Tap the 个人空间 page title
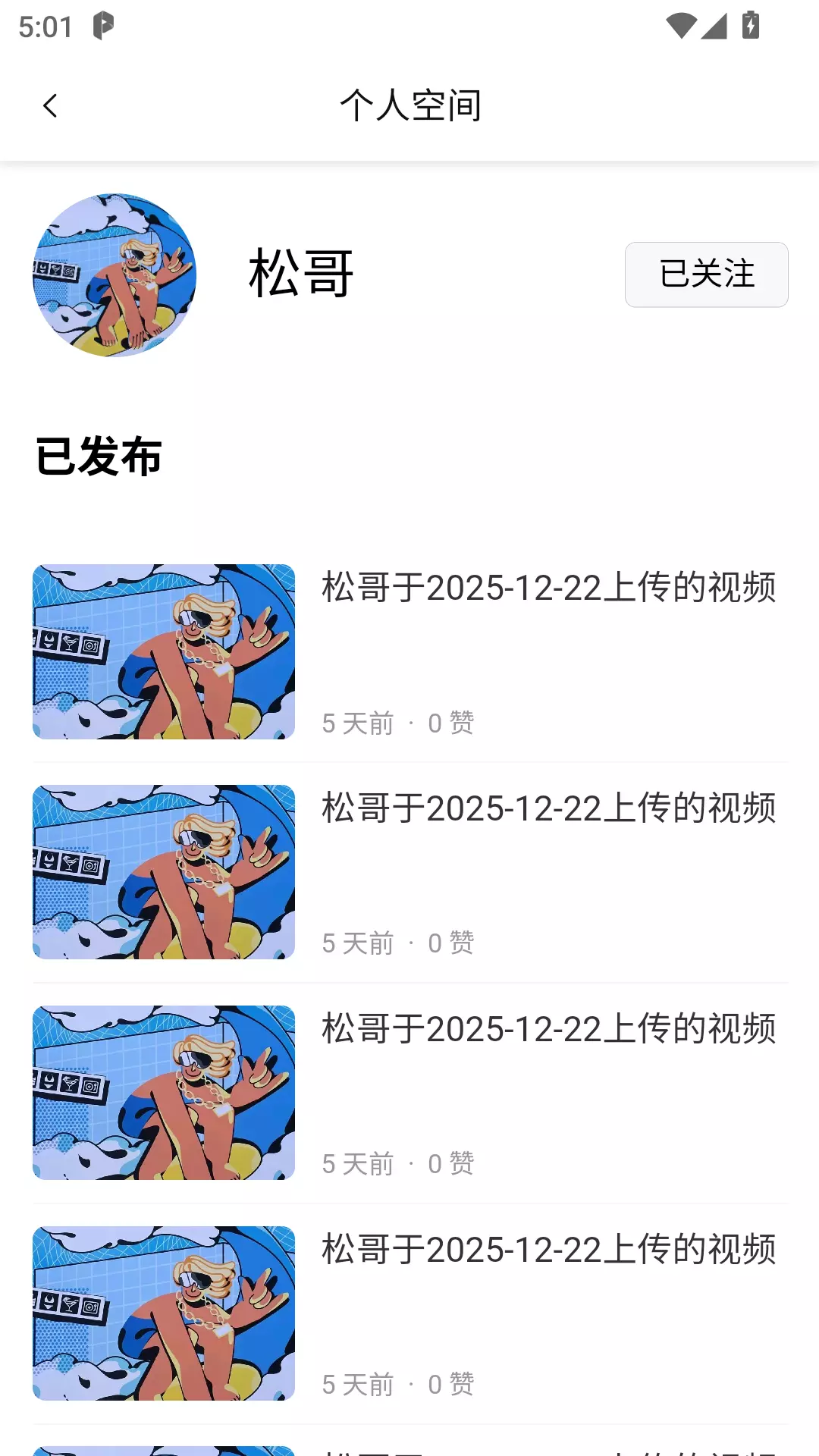Viewport: 819px width, 1456px height. 413,105
